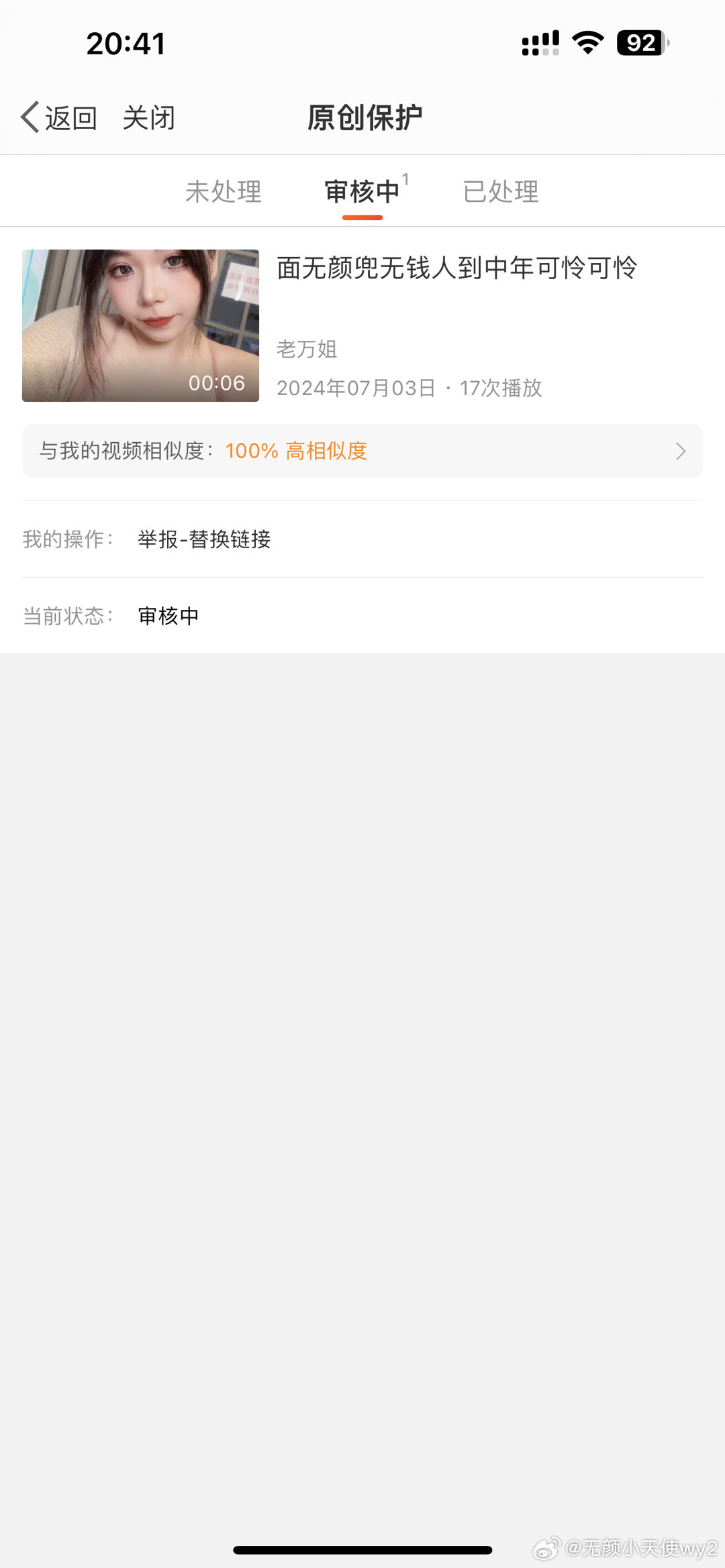Select the 审核中 tab
The image size is (725, 1568).
(362, 192)
